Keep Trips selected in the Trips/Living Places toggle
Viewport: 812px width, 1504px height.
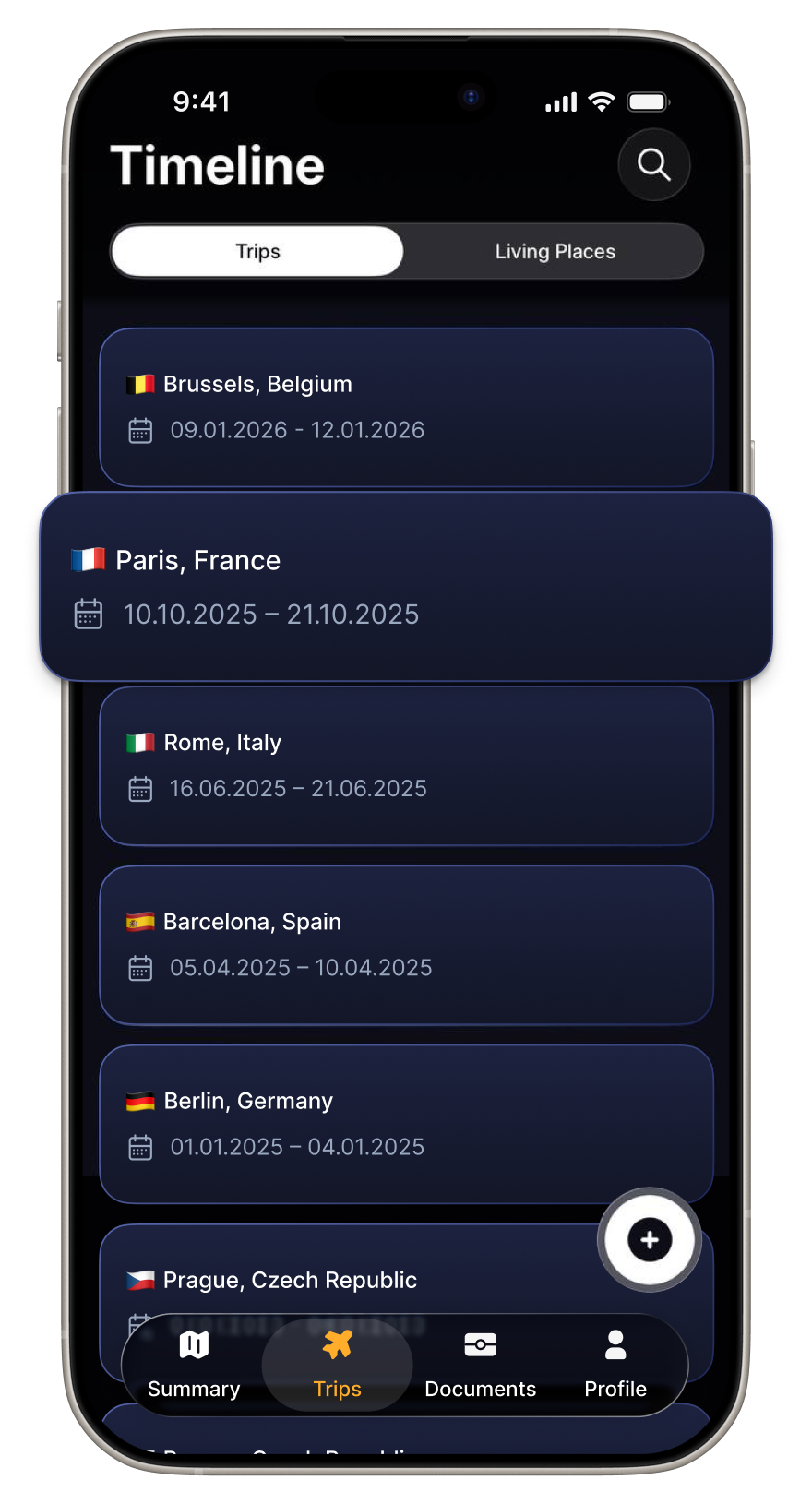click(x=257, y=251)
